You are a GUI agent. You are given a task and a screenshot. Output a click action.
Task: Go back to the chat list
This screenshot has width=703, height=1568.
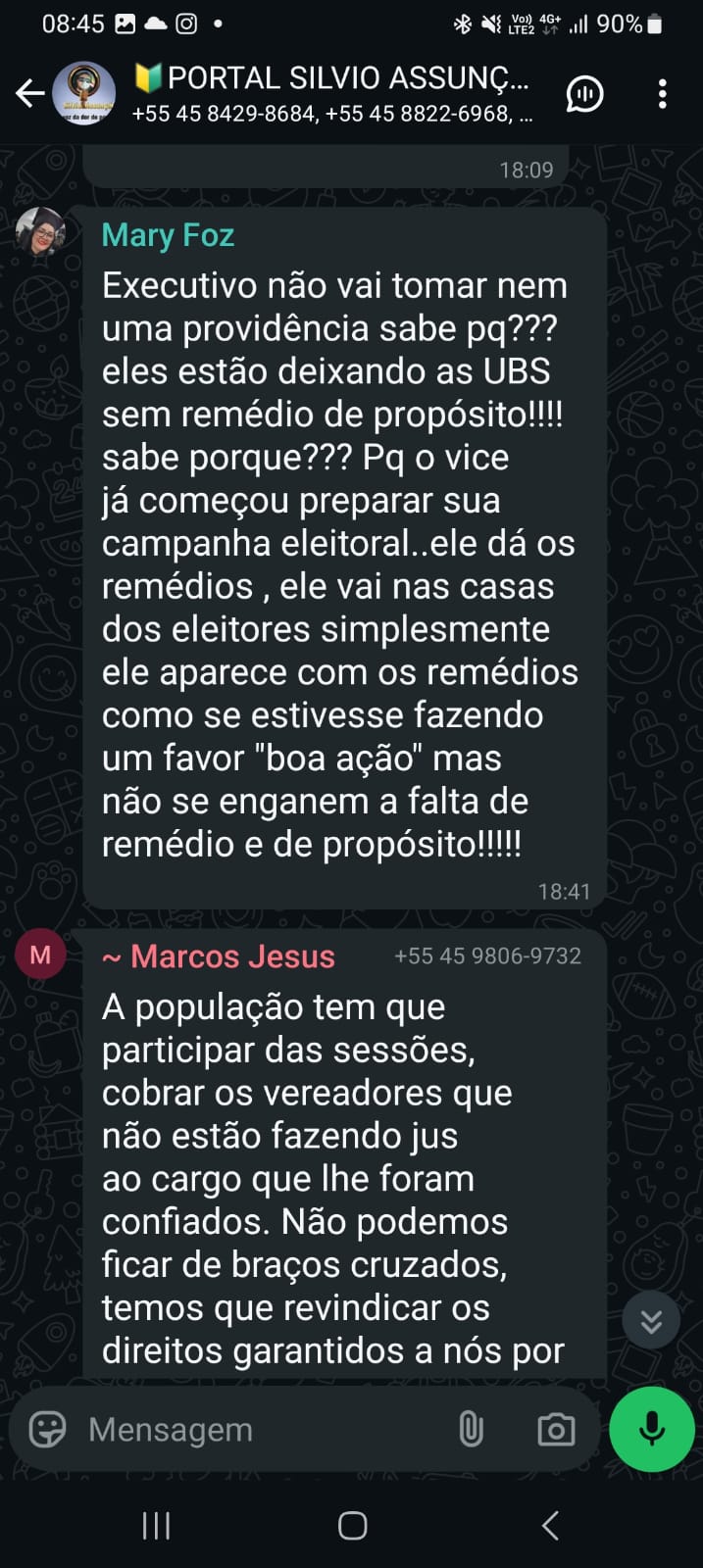(30, 94)
